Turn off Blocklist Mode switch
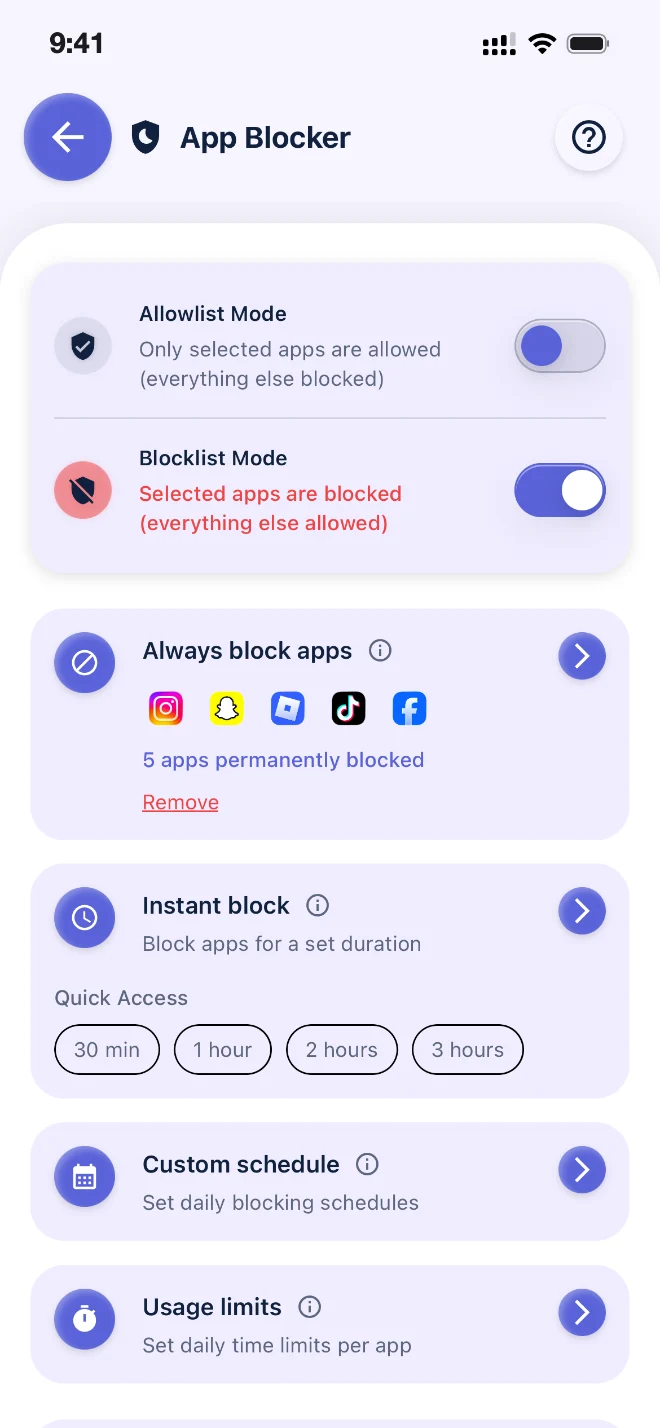Image resolution: width=660 pixels, height=1428 pixels. (x=560, y=490)
